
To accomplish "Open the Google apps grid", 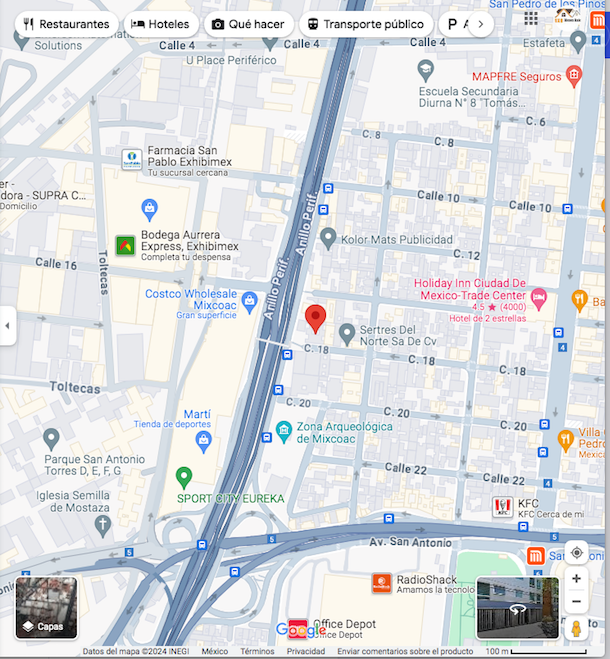I will 530,18.
